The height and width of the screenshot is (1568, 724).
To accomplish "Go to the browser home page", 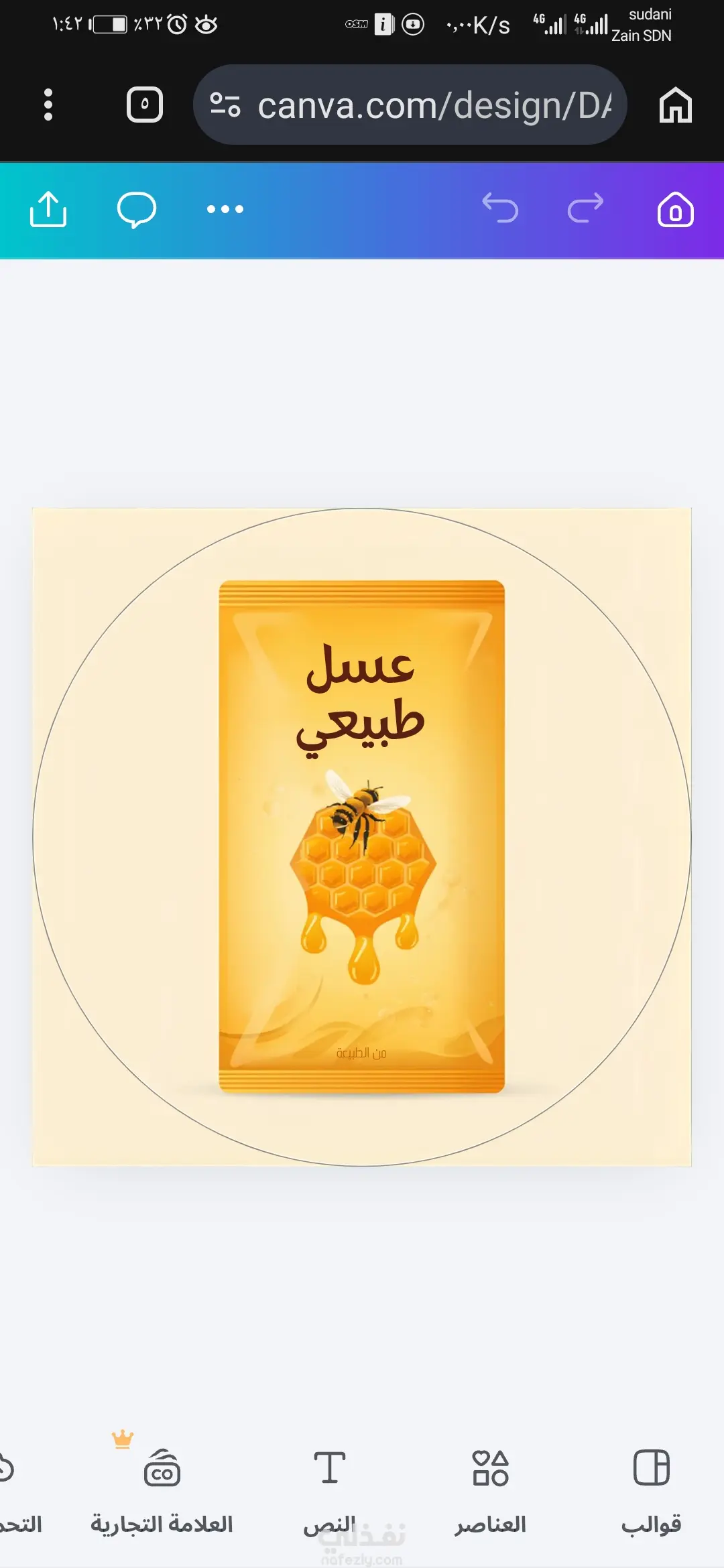I will (675, 105).
